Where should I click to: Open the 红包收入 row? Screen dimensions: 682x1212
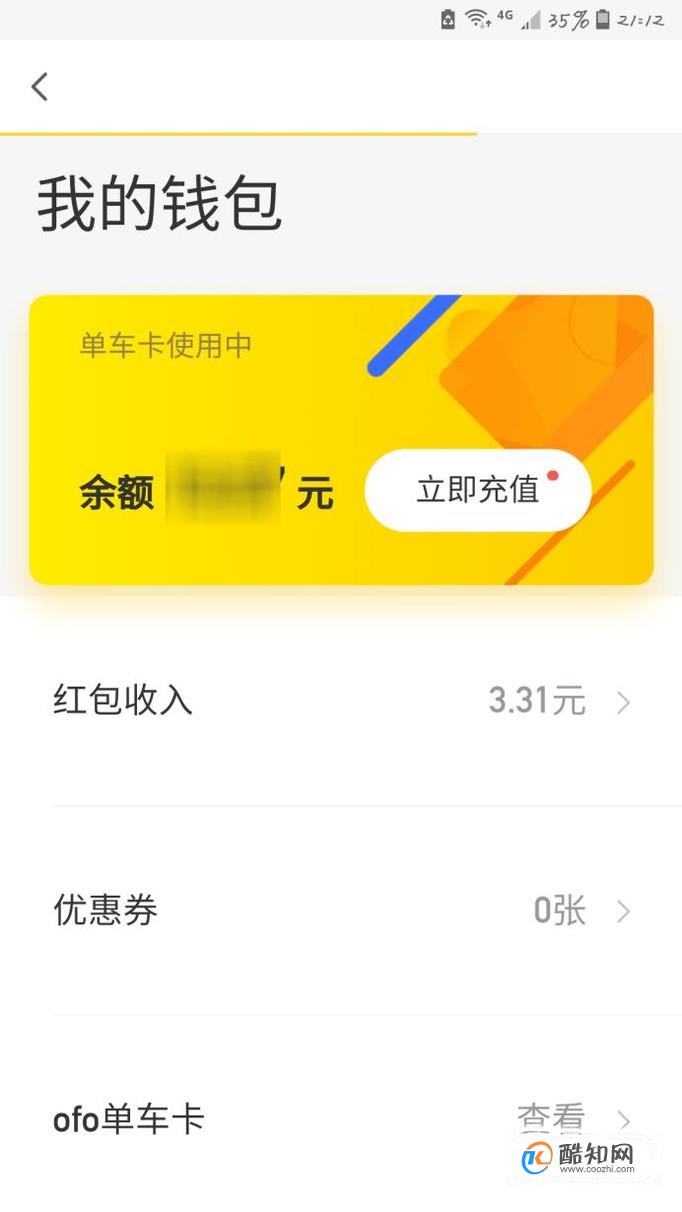click(x=341, y=701)
